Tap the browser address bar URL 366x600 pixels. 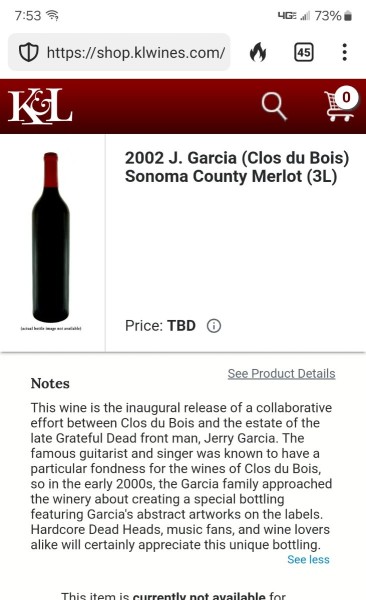pos(136,52)
